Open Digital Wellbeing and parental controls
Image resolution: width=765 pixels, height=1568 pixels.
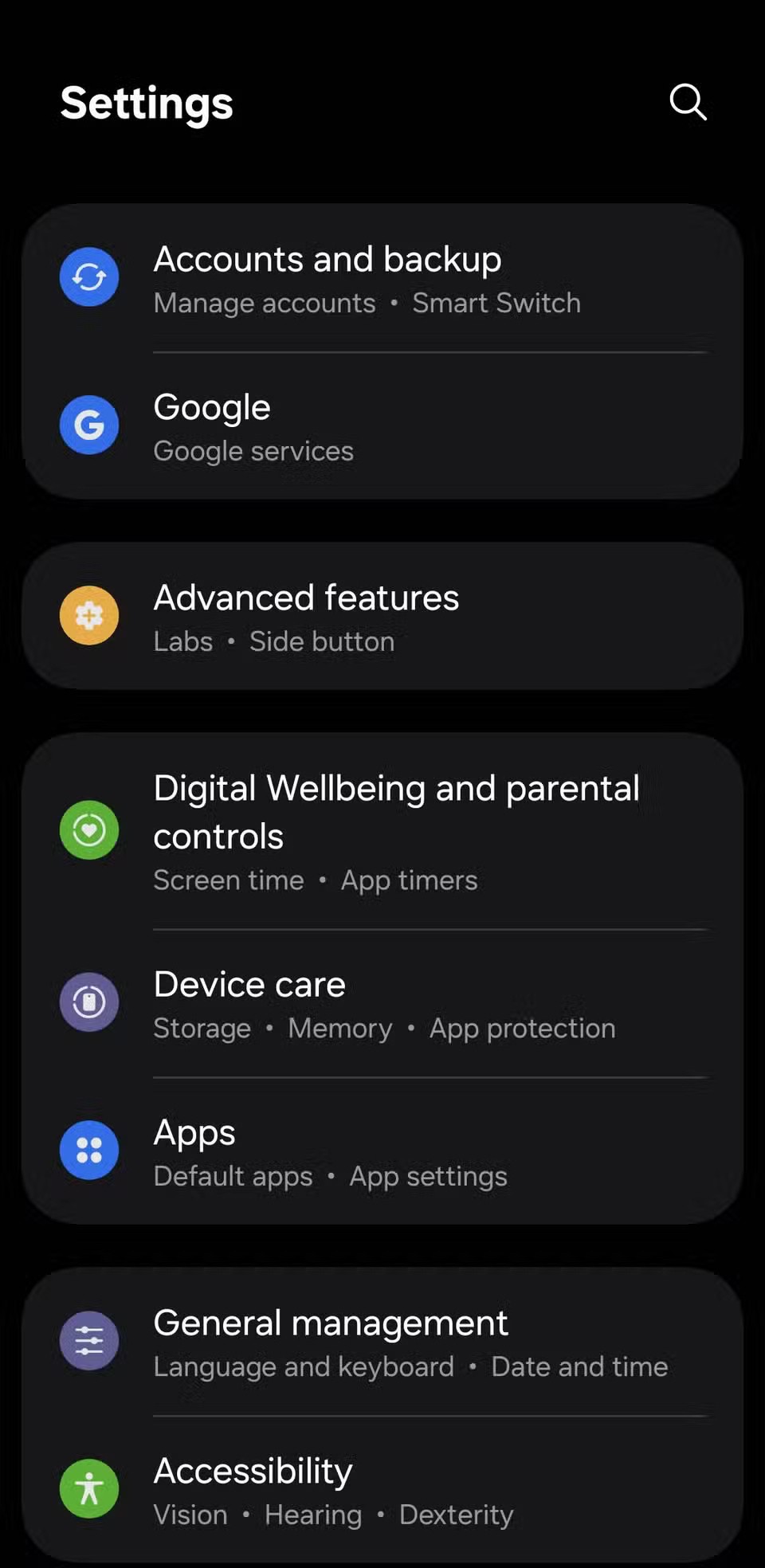[382, 831]
